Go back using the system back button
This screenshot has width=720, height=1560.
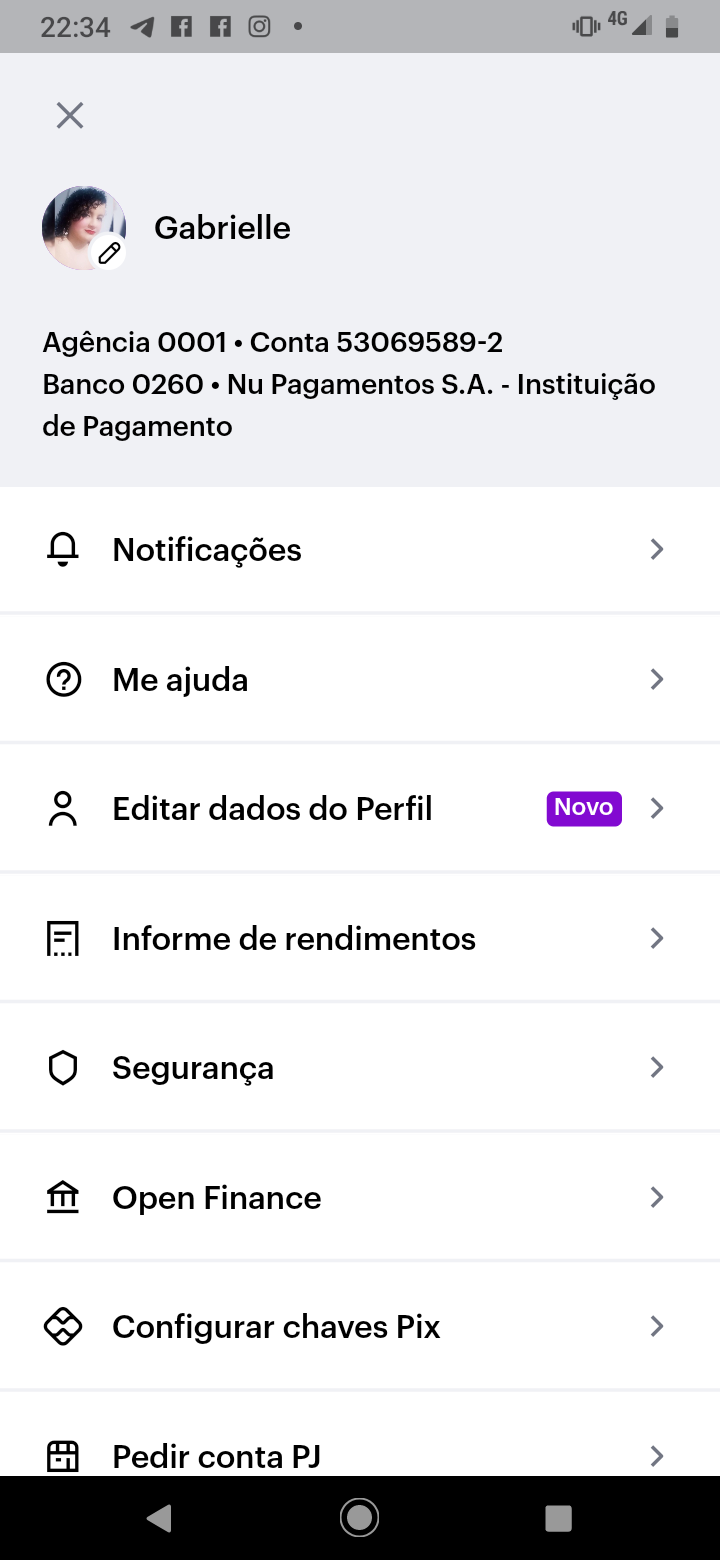point(159,1518)
